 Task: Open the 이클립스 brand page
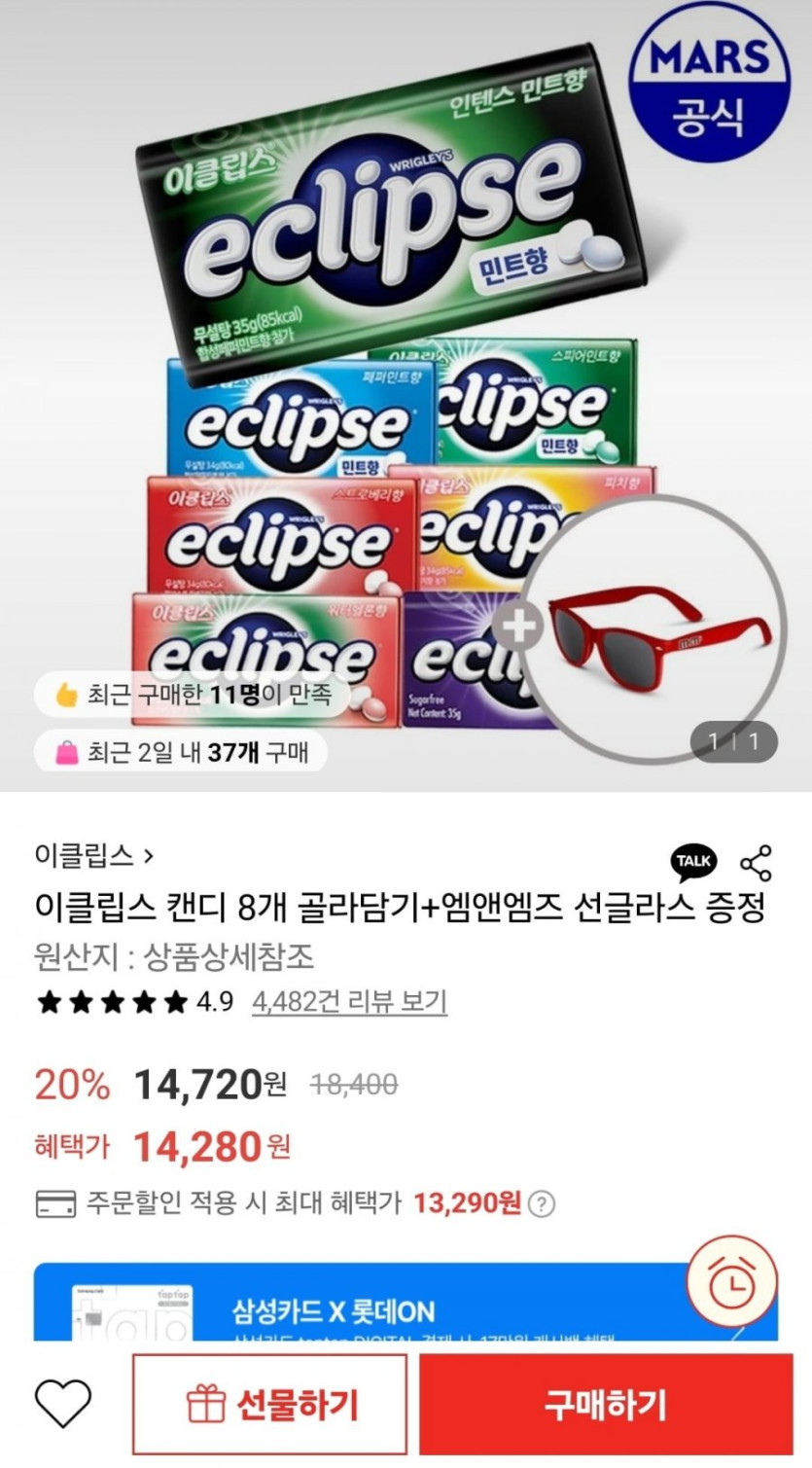[94, 855]
